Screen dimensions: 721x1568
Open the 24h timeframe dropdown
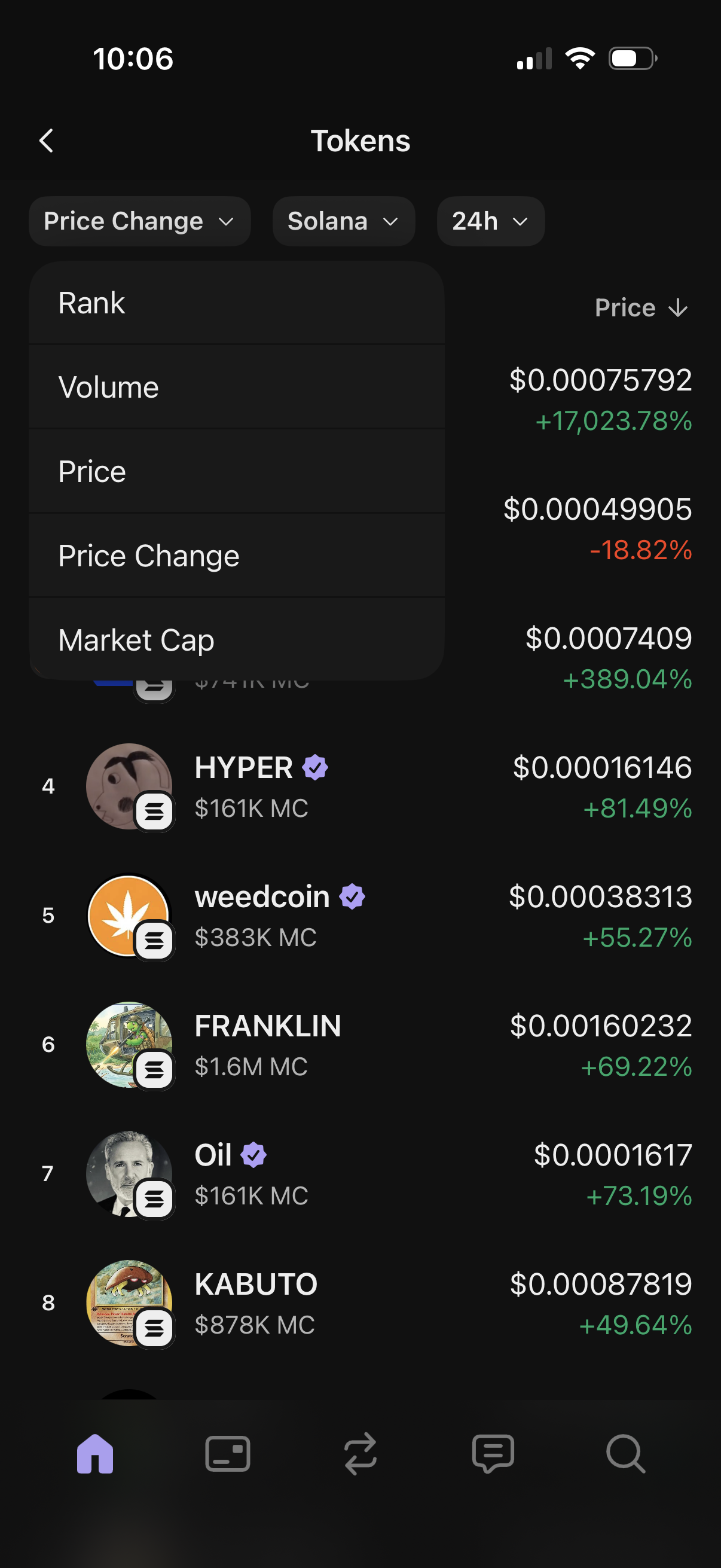(x=490, y=221)
